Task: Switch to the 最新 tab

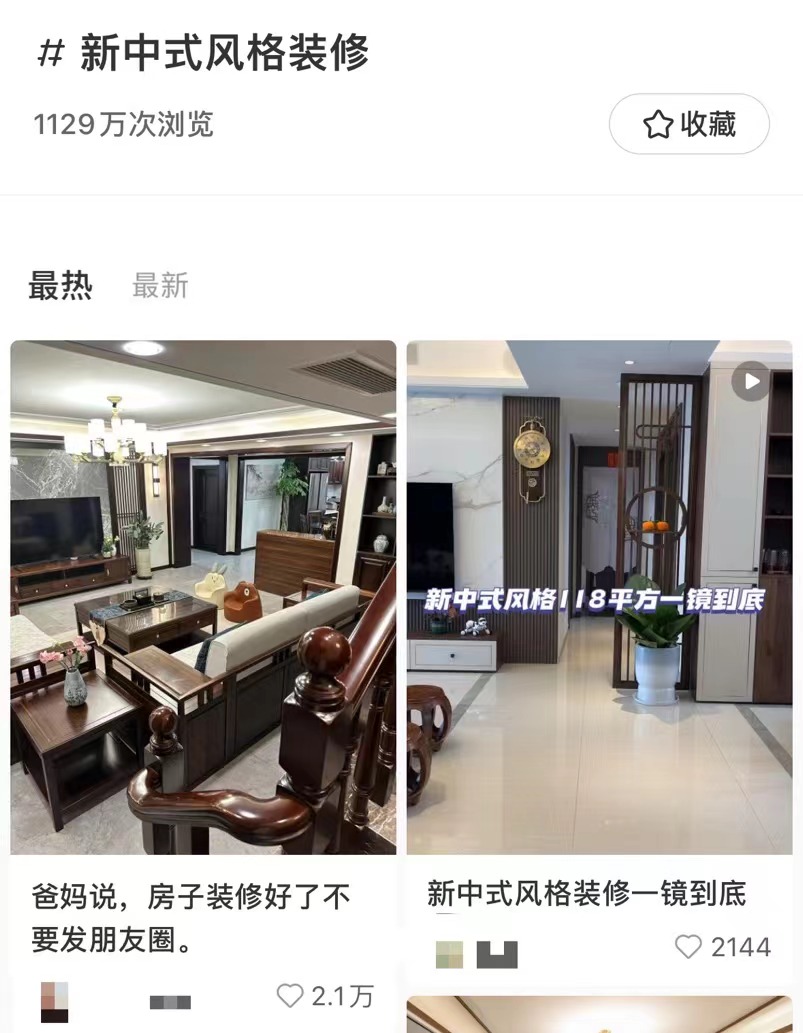Action: coord(160,286)
